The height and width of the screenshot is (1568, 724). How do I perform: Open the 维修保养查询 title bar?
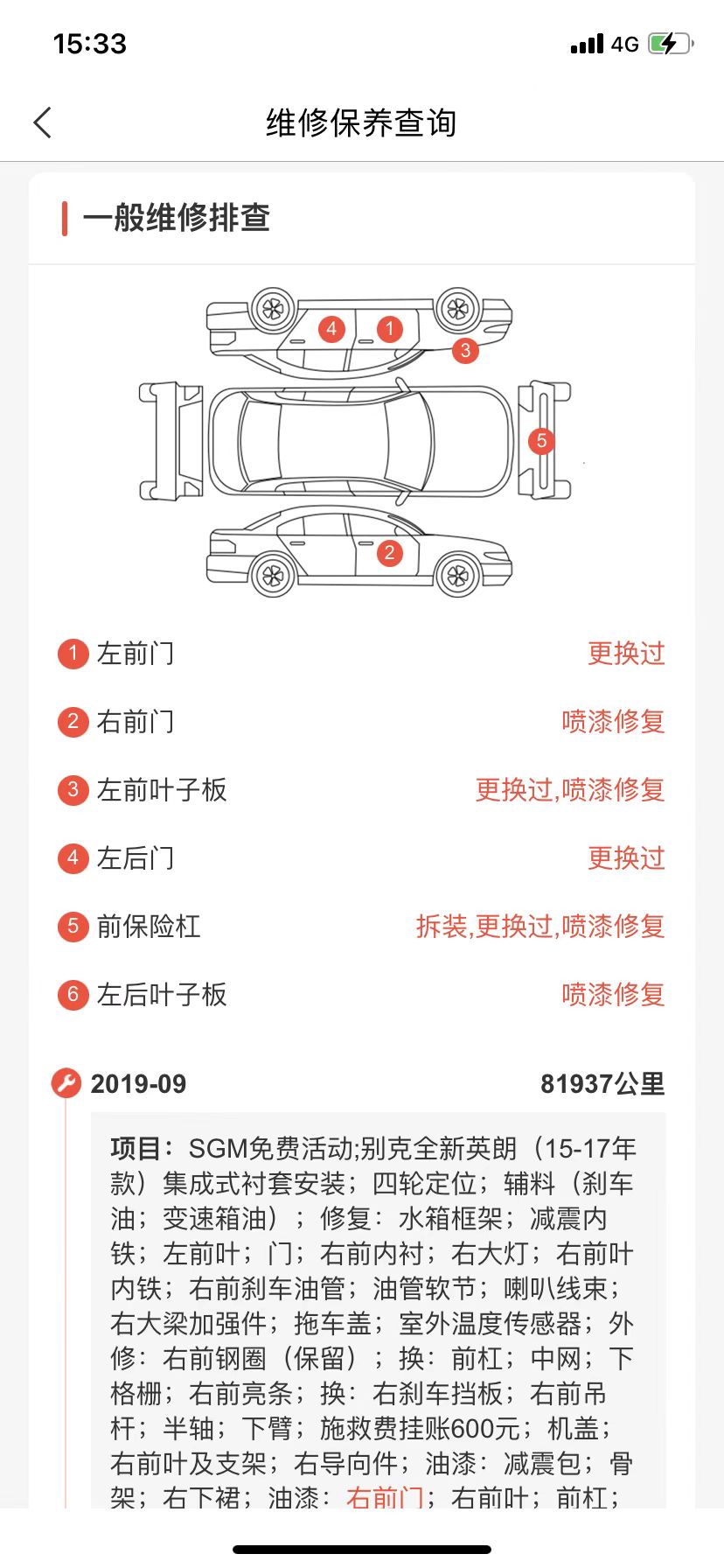pyautogui.click(x=362, y=123)
